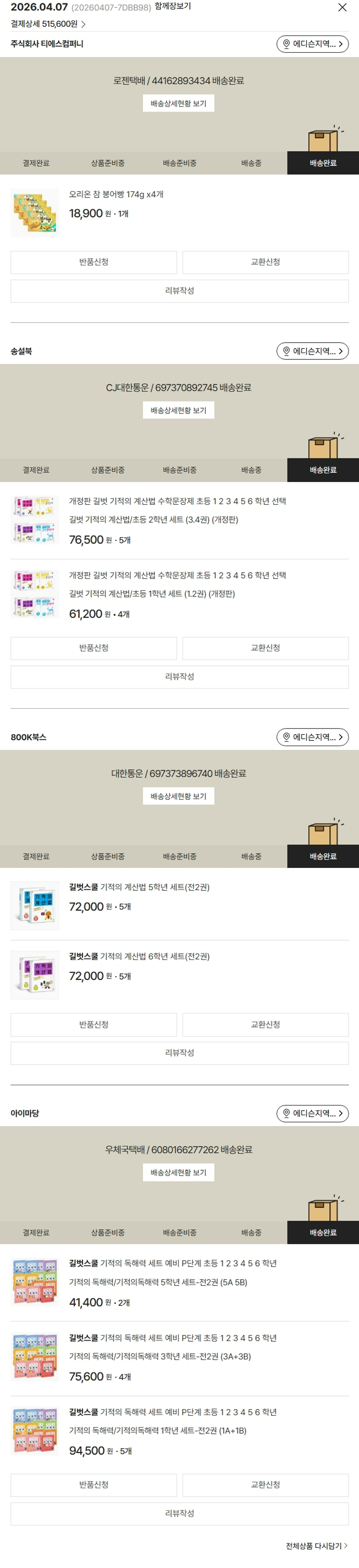Request 반품신청 for 오리온 참 붕어빵
Screen dimensions: 359x1568
[x=94, y=262]
